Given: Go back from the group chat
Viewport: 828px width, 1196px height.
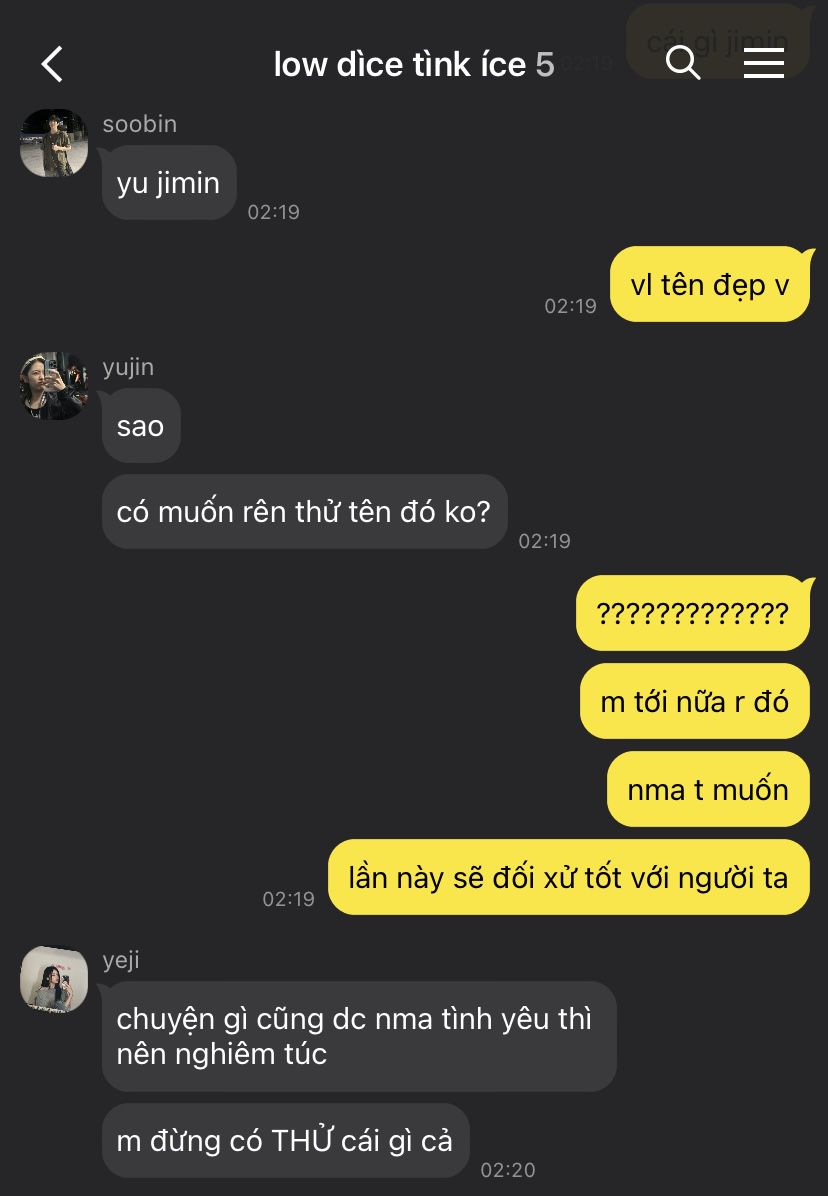Looking at the screenshot, I should (52, 64).
